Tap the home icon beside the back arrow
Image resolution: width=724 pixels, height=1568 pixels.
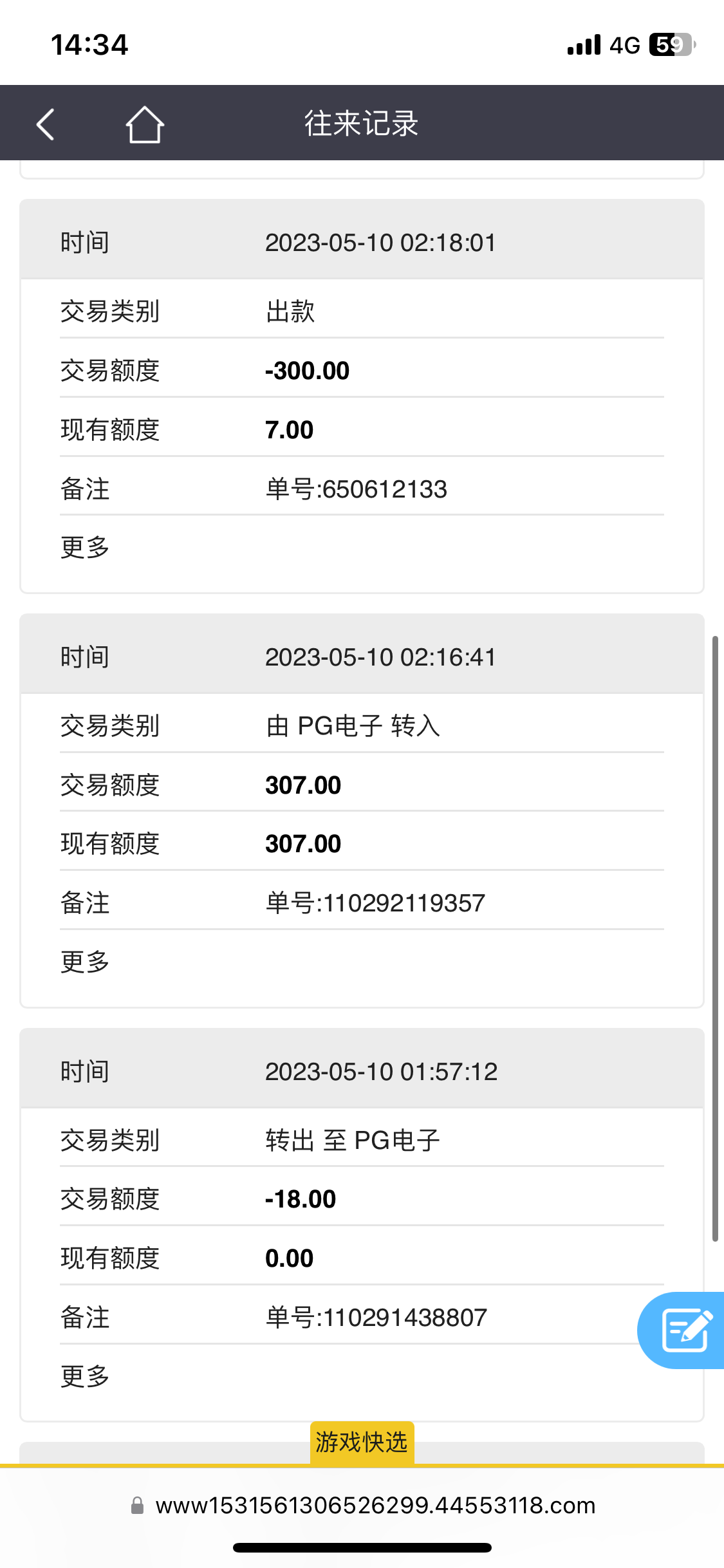pyautogui.click(x=145, y=124)
